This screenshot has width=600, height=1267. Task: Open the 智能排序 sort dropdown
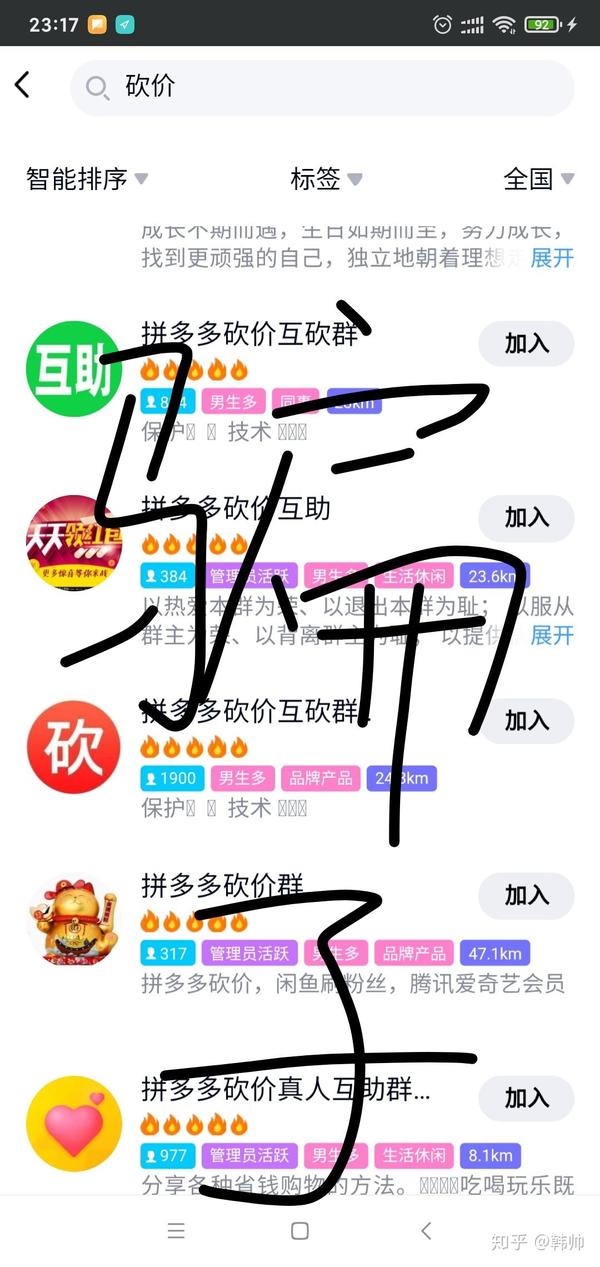coord(87,179)
